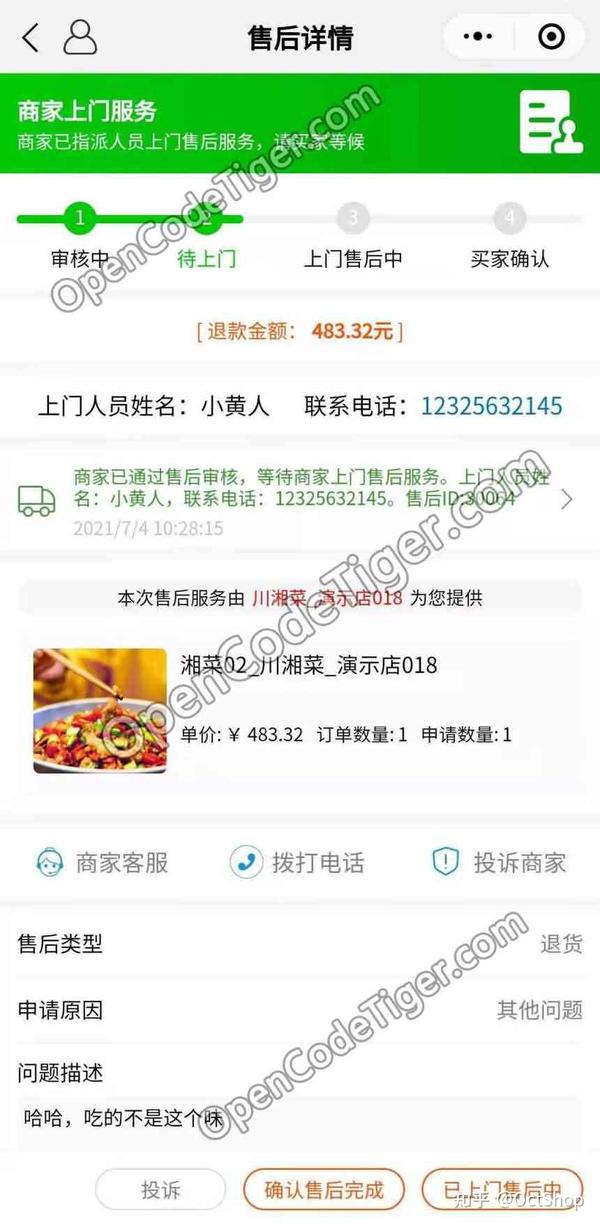Open the user profile icon
Viewport: 600px width, 1227px height.
click(80, 38)
